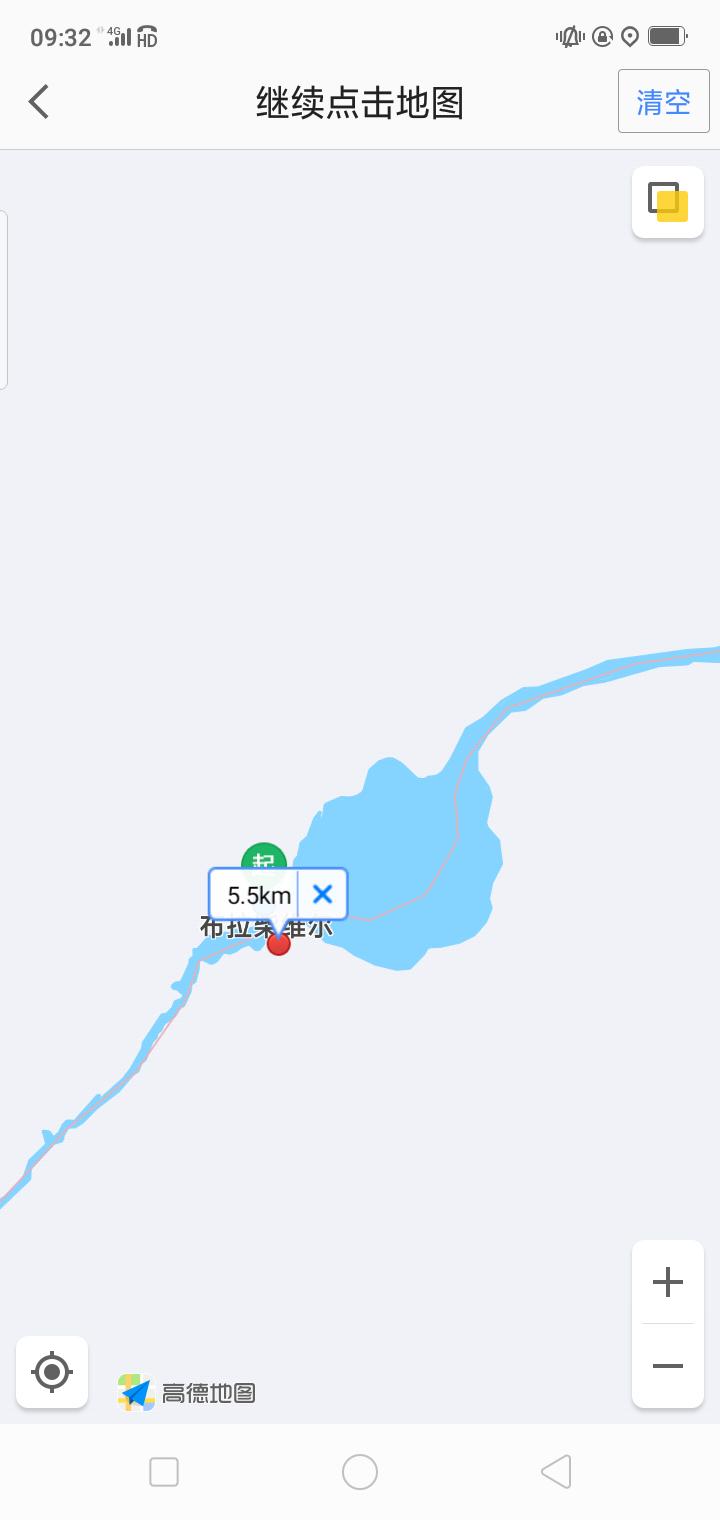Viewport: 720px width, 1520px height.
Task: Zoom in on the map
Action: click(667, 1282)
